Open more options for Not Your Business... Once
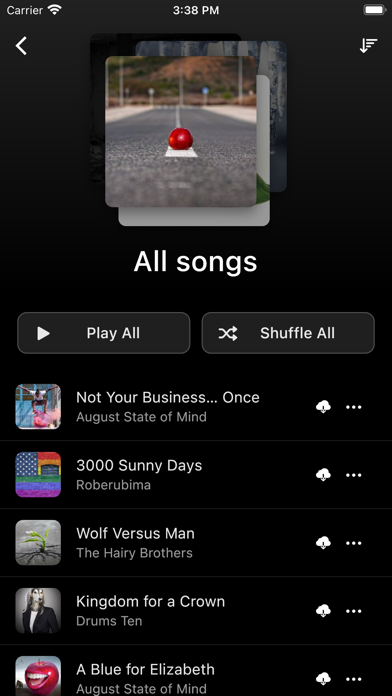The image size is (392, 696). [353, 407]
